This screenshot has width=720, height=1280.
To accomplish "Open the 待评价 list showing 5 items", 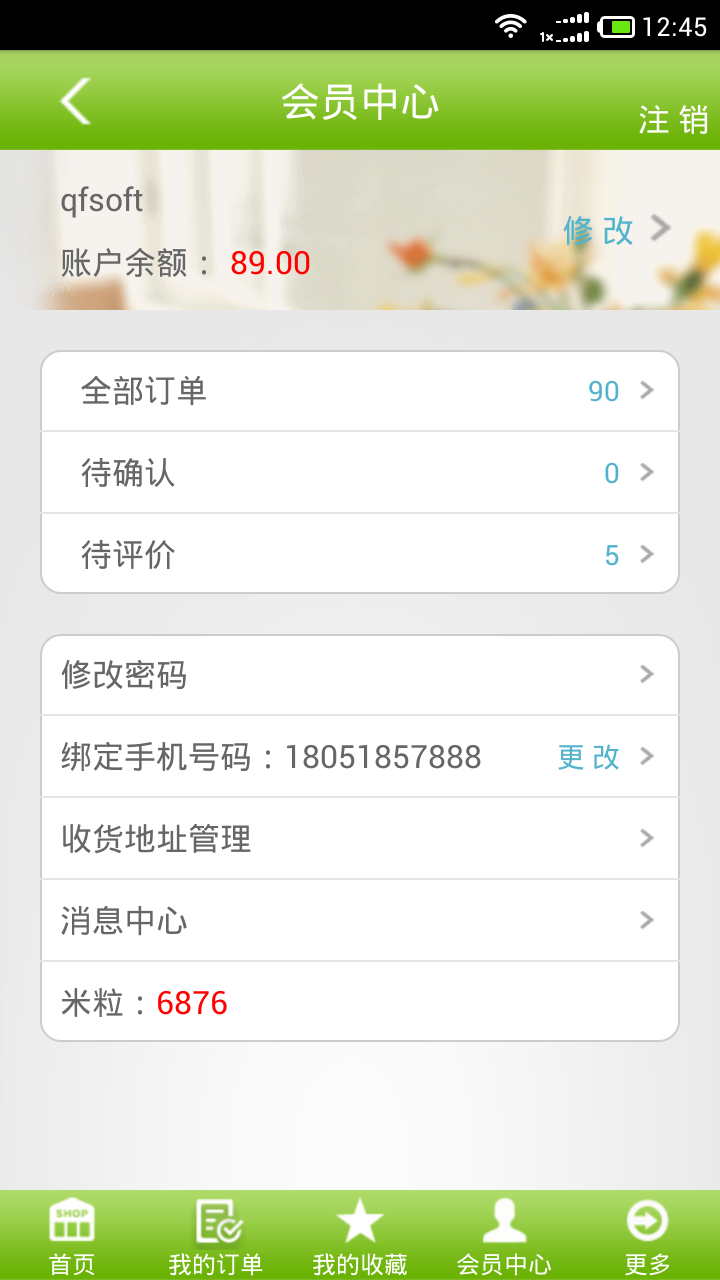I will 610,553.
